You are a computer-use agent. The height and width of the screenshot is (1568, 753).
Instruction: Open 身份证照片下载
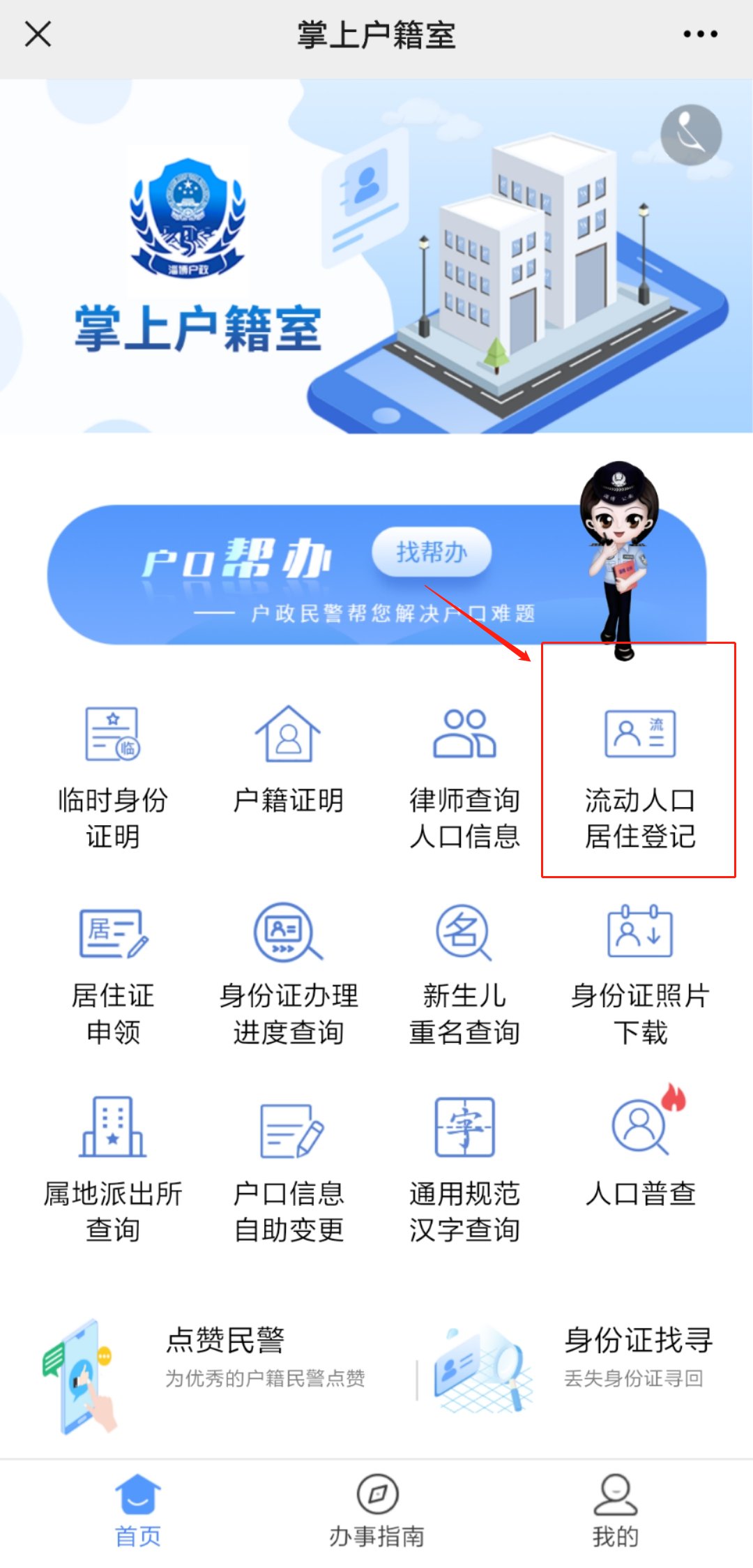click(639, 973)
